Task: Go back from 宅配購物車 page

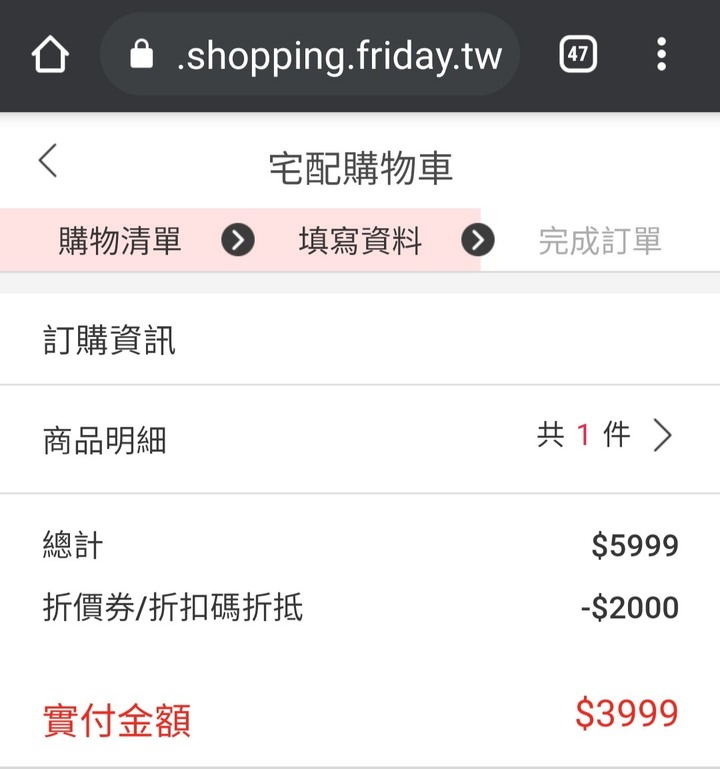Action: point(48,162)
